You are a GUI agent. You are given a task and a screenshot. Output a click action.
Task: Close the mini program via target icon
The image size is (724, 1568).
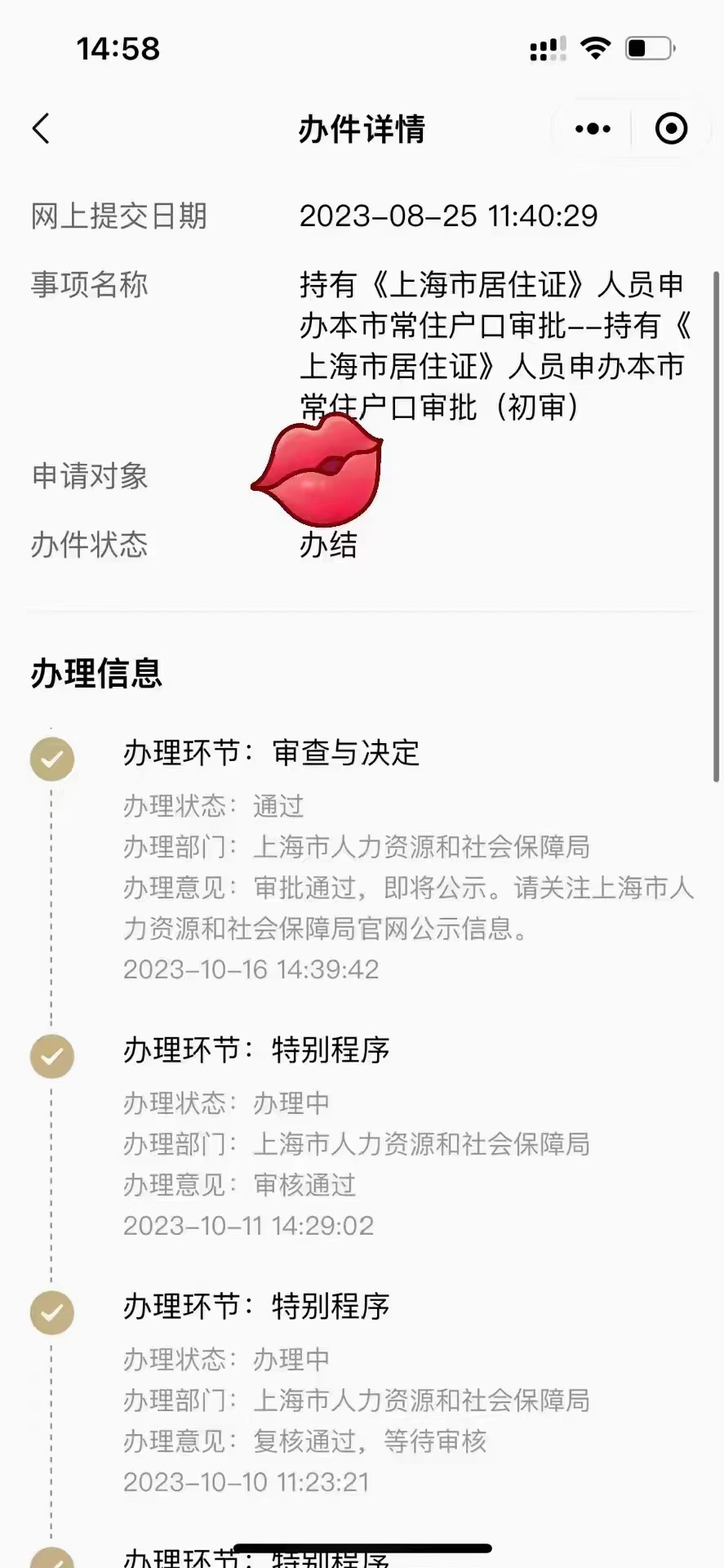pos(671,129)
